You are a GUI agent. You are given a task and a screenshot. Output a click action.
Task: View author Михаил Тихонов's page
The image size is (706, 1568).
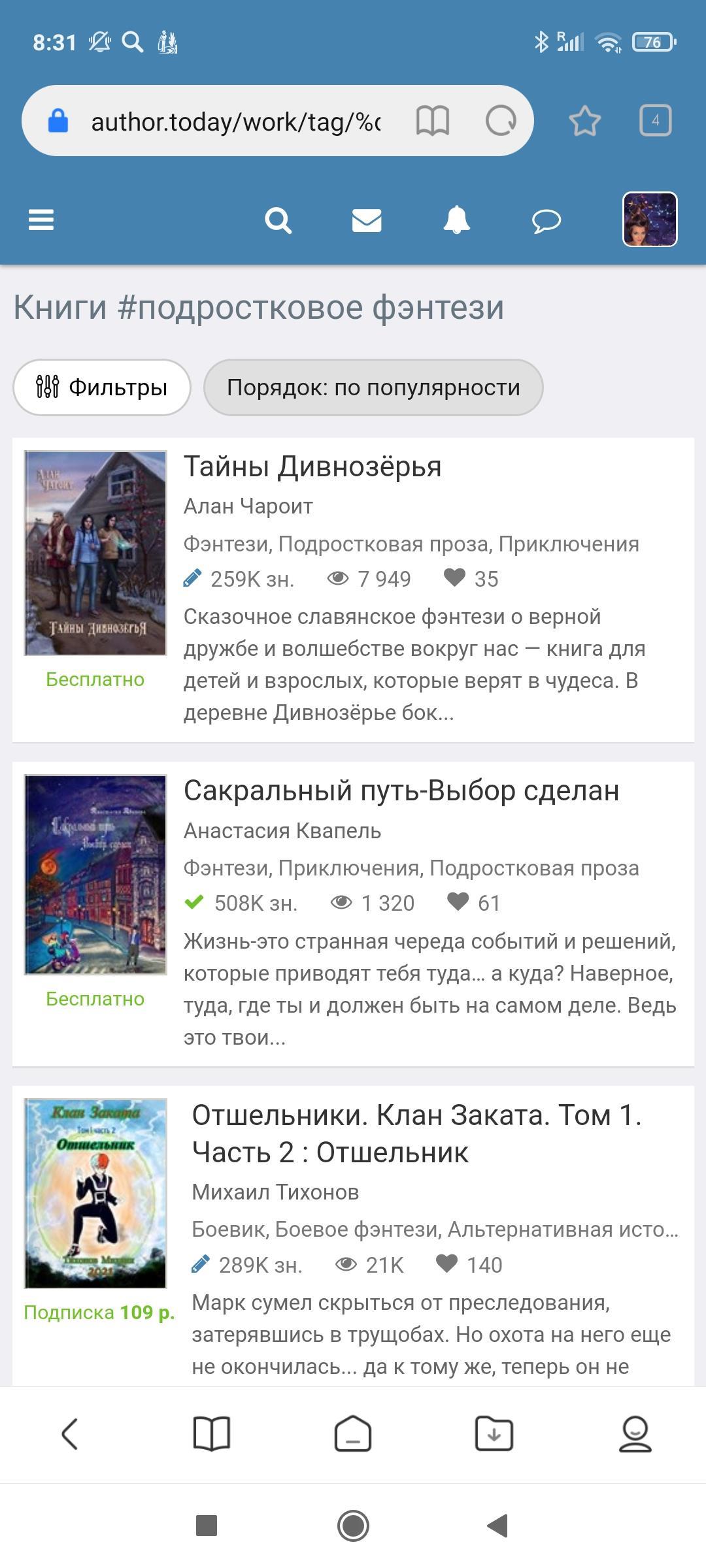(x=275, y=1192)
